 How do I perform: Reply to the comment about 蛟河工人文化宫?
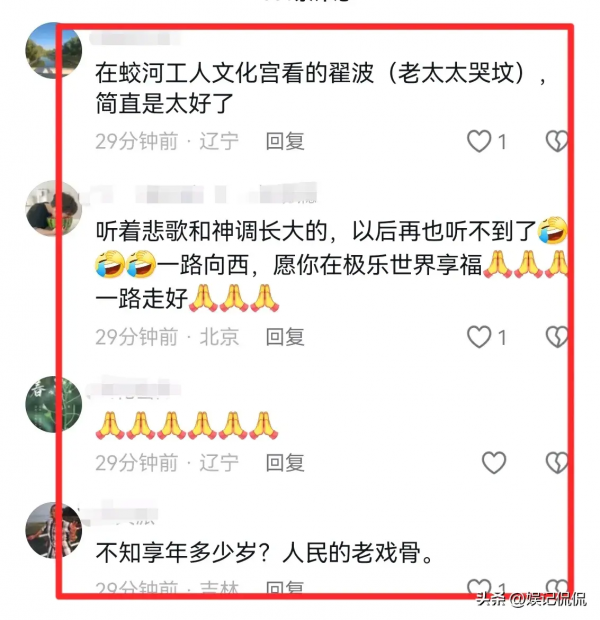click(x=284, y=141)
